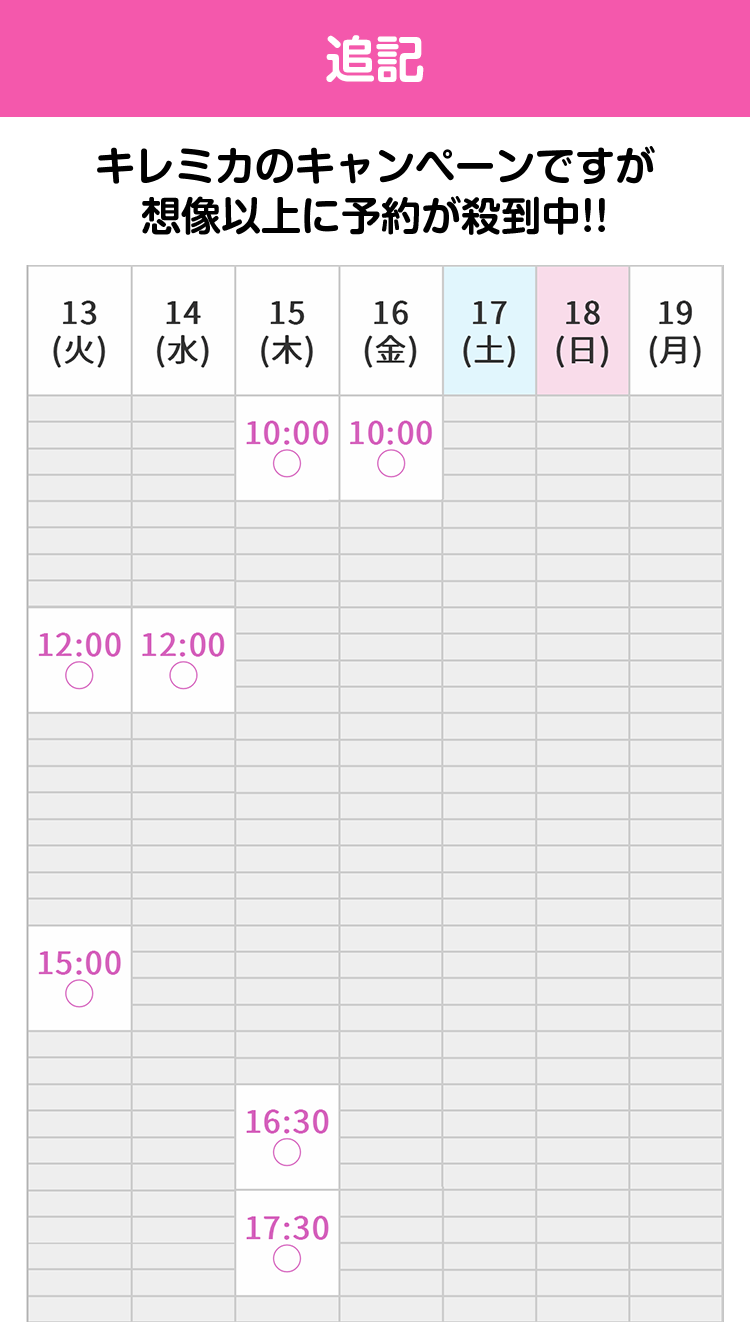Select the 10:00 slot on the 15th (木)
Image resolution: width=750 pixels, height=1322 pixels.
[x=287, y=448]
